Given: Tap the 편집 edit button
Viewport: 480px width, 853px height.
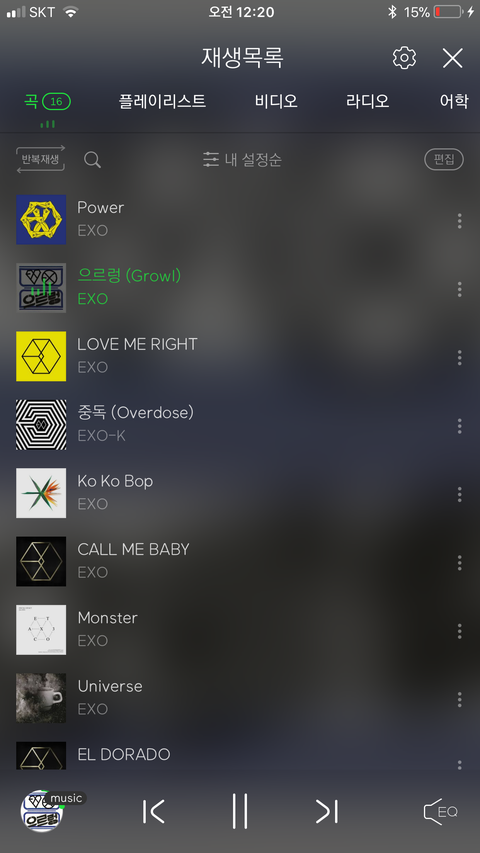Looking at the screenshot, I should pyautogui.click(x=444, y=159).
